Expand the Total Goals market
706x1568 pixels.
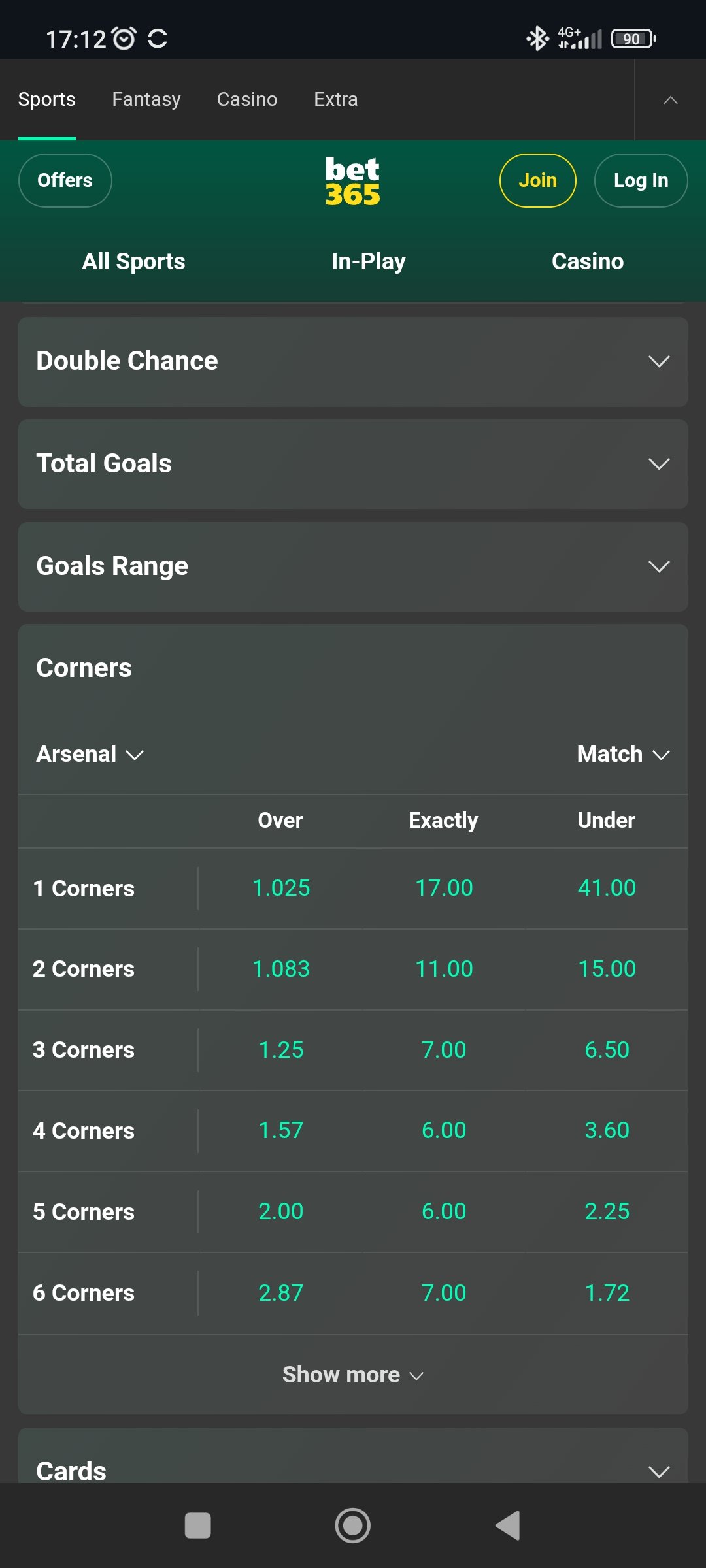tap(353, 464)
